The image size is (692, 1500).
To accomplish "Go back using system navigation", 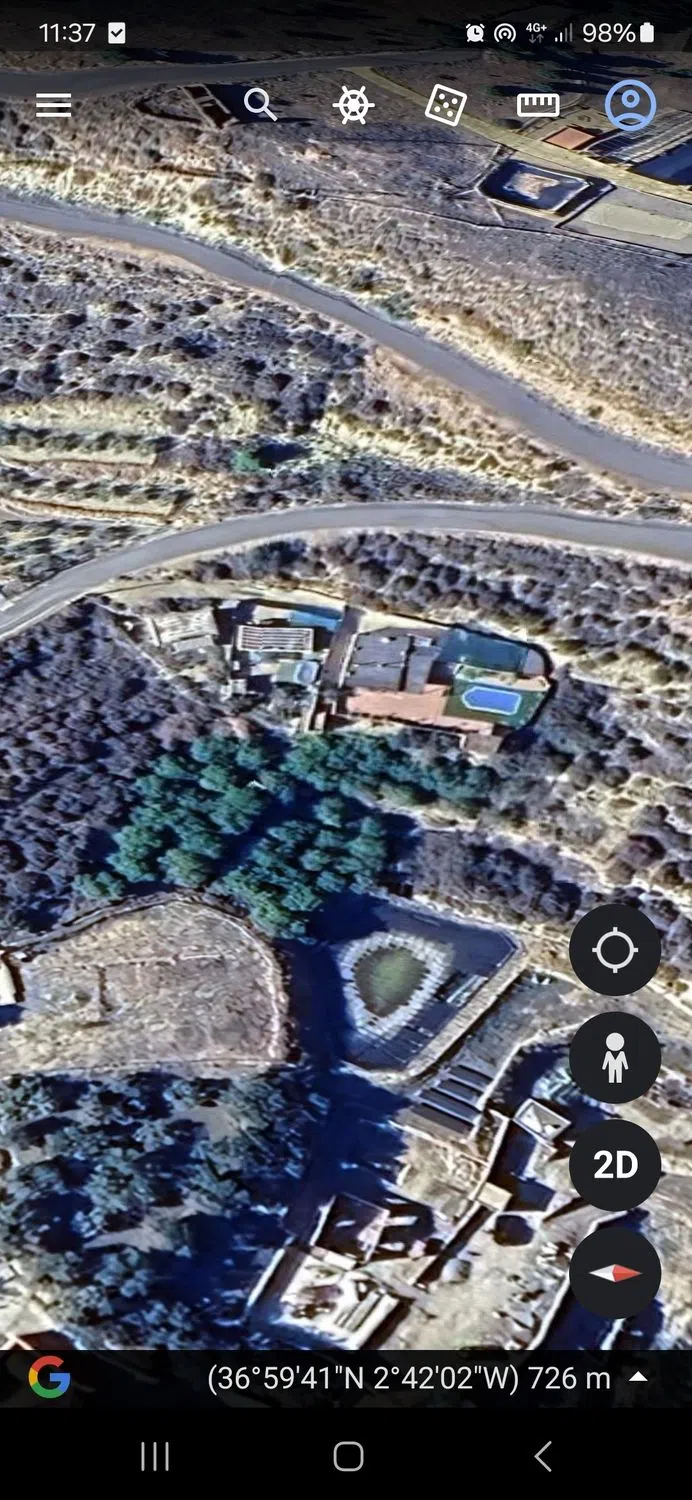I will [542, 1456].
